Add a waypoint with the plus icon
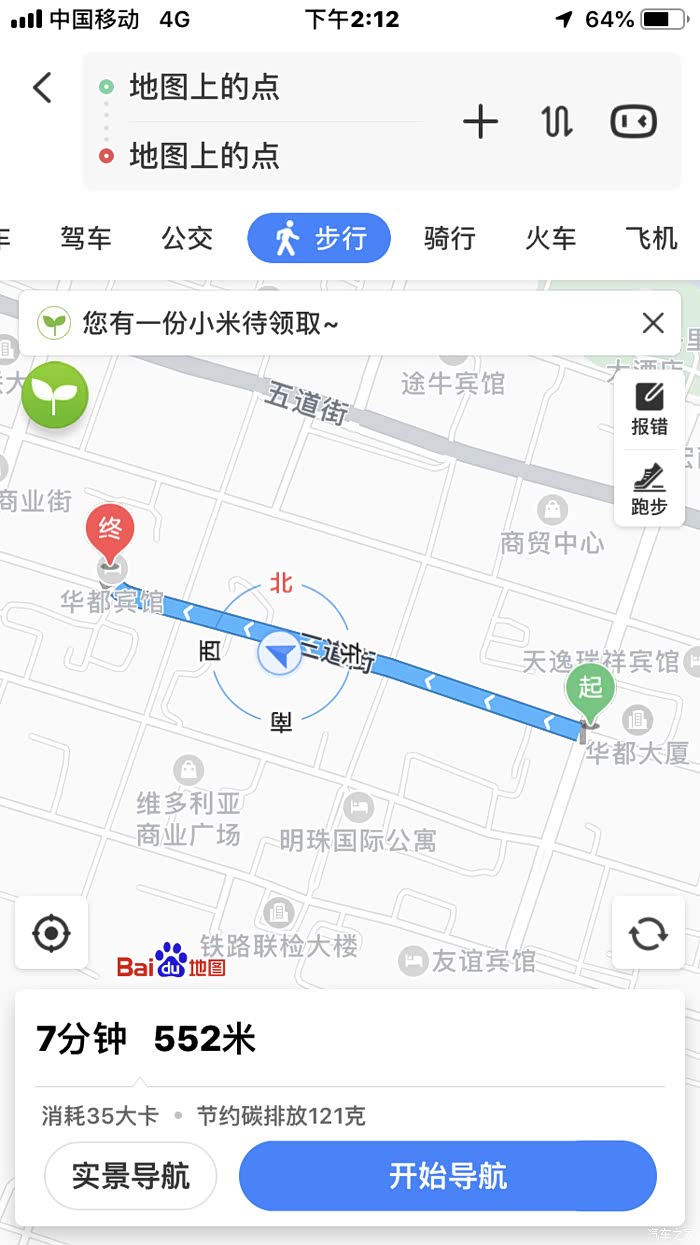This screenshot has height=1245, width=700. click(x=480, y=122)
